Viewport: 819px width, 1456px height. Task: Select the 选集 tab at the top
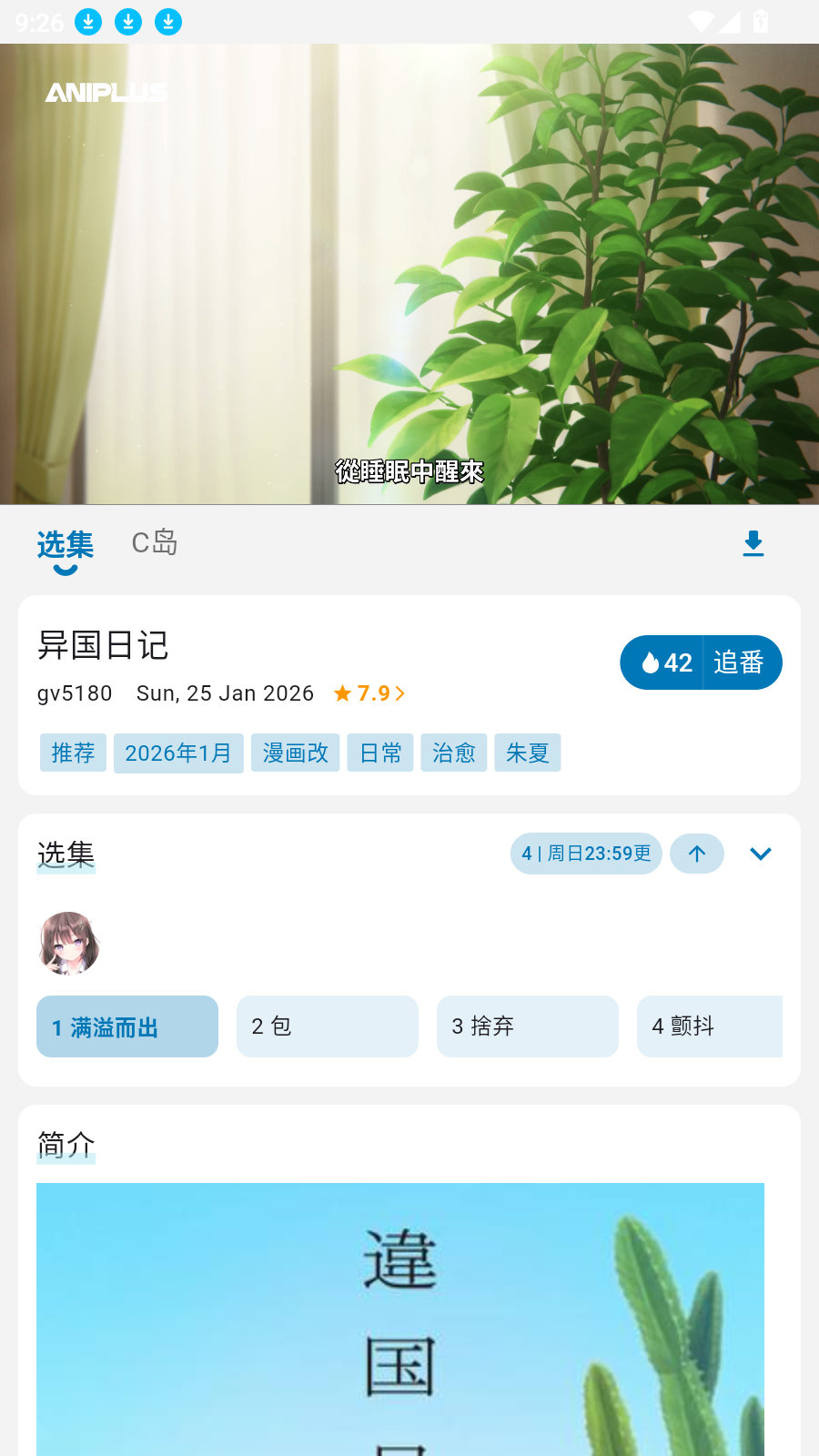[65, 542]
